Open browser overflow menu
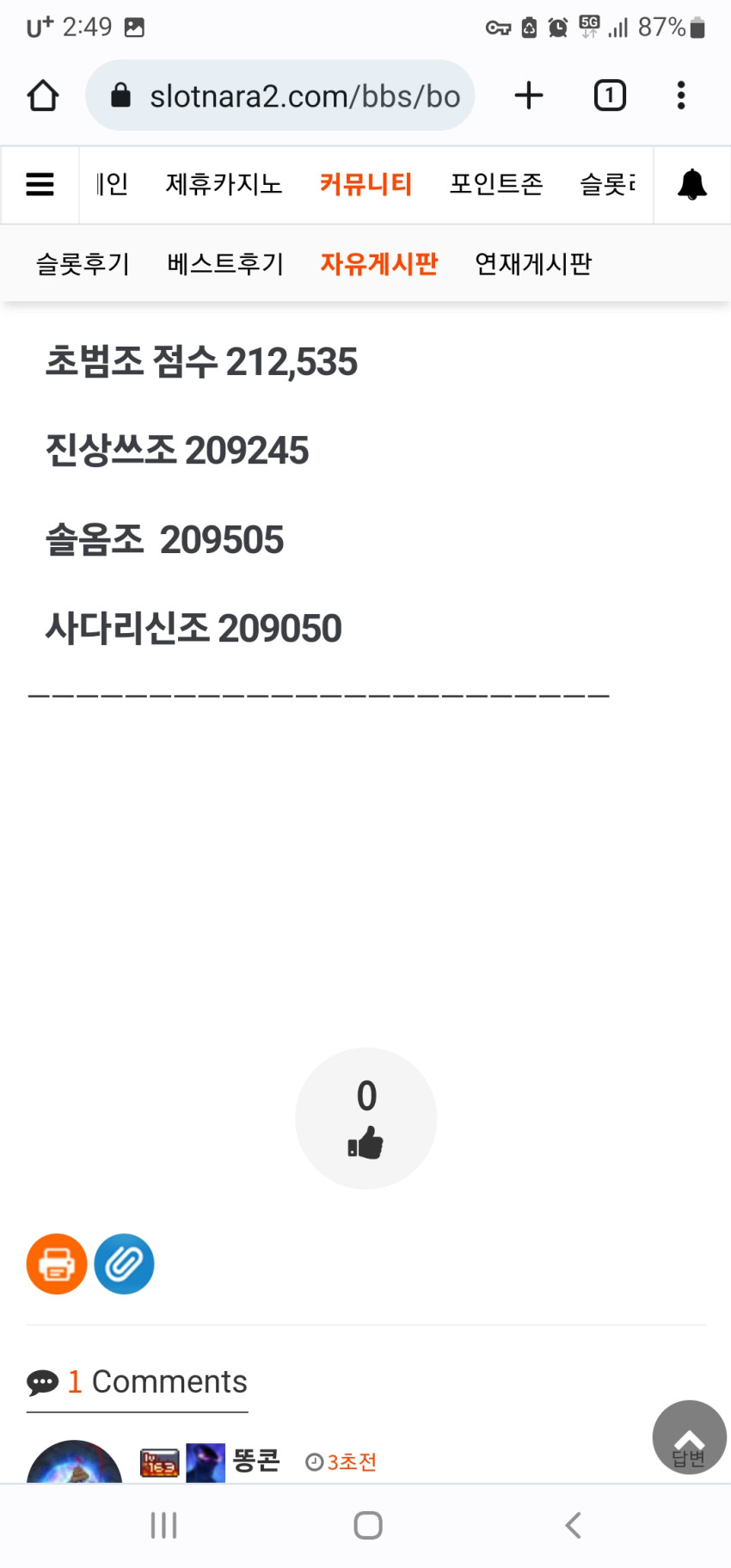This screenshot has height=1568, width=731. tap(681, 95)
